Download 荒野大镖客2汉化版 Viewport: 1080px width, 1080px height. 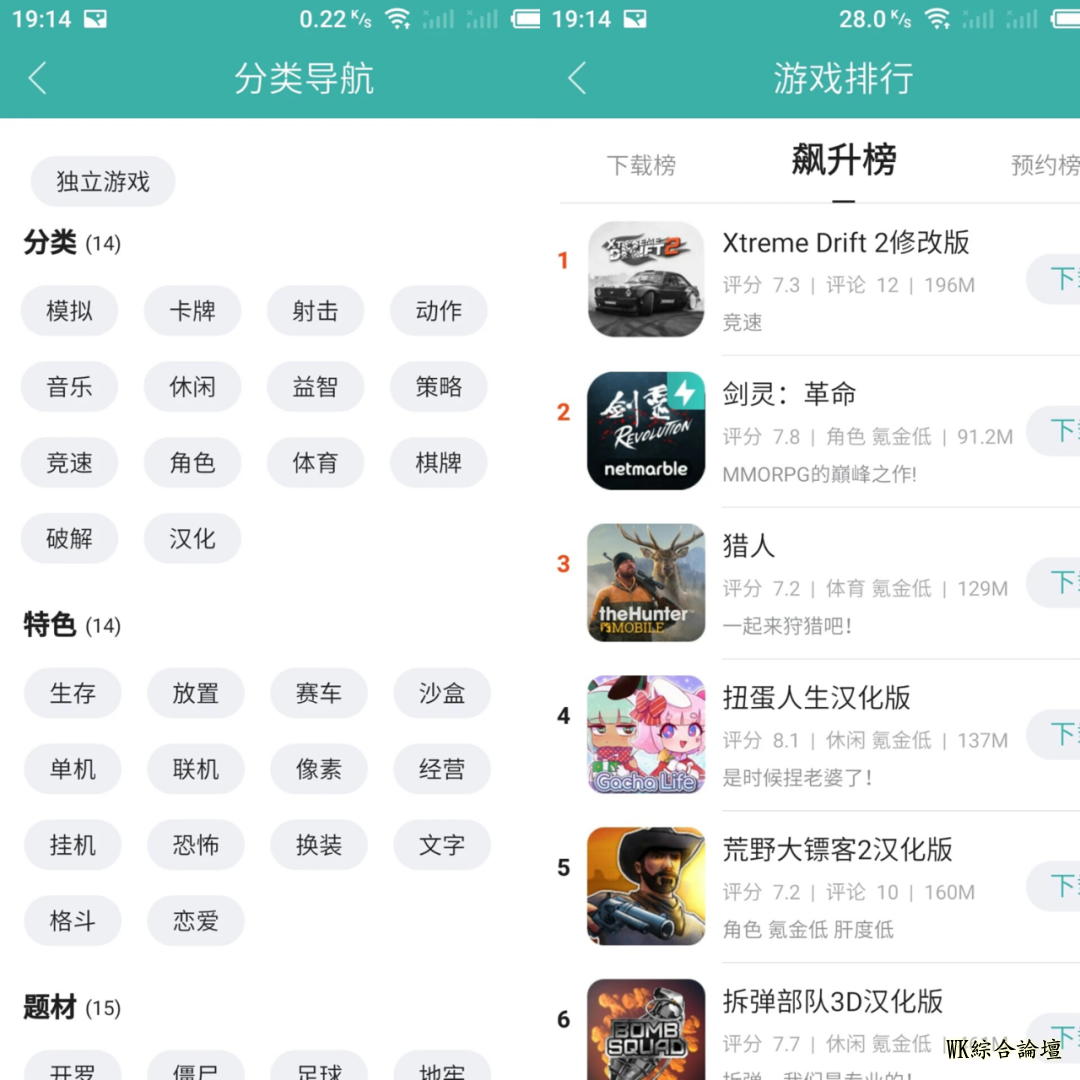pos(1056,886)
